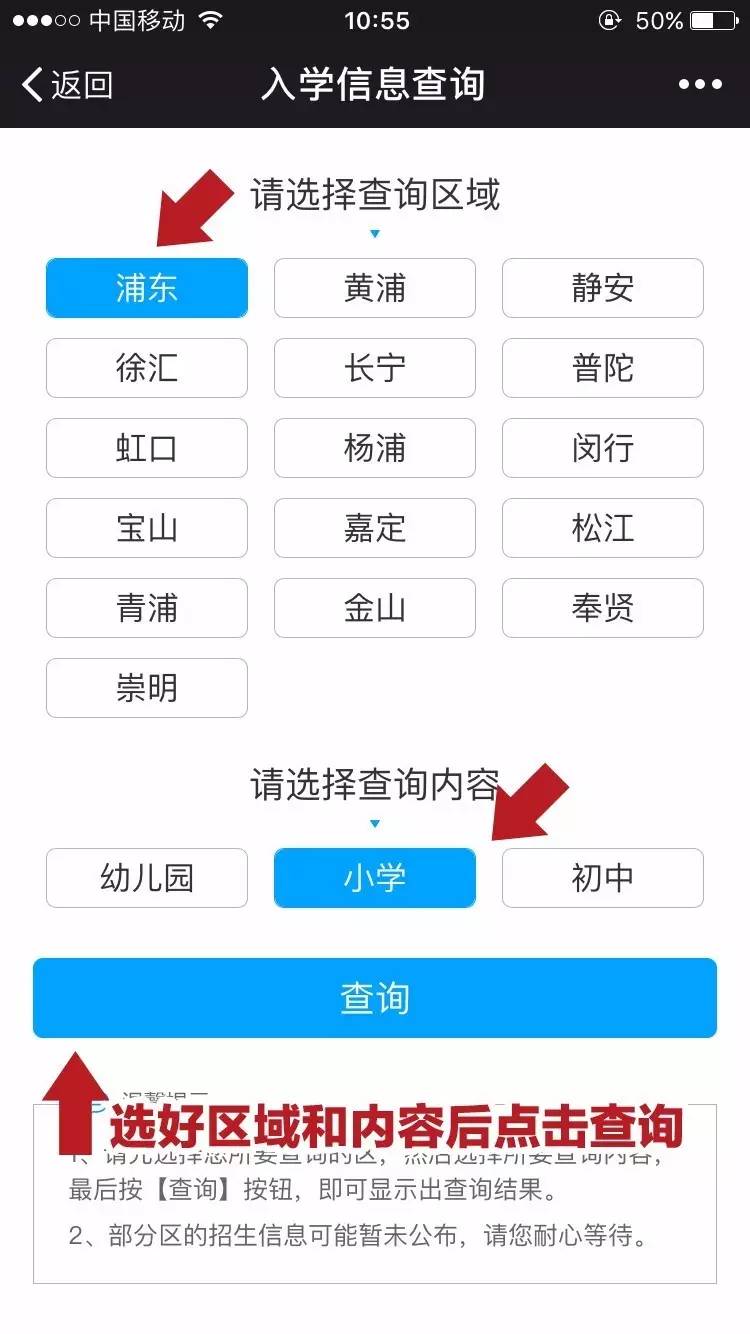
Task: Click the disclosure triangle below 请选择查询内容
Action: coord(374,823)
